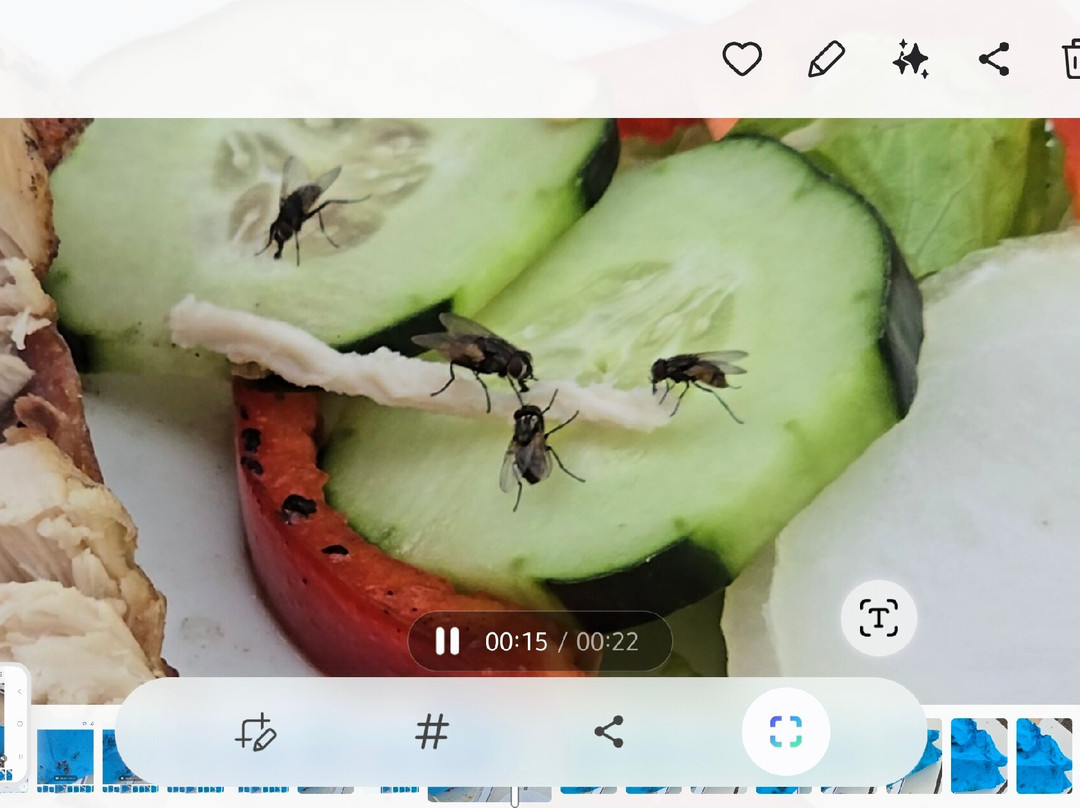Add a hashtag tag
Image resolution: width=1080 pixels, height=808 pixels.
pos(432,732)
